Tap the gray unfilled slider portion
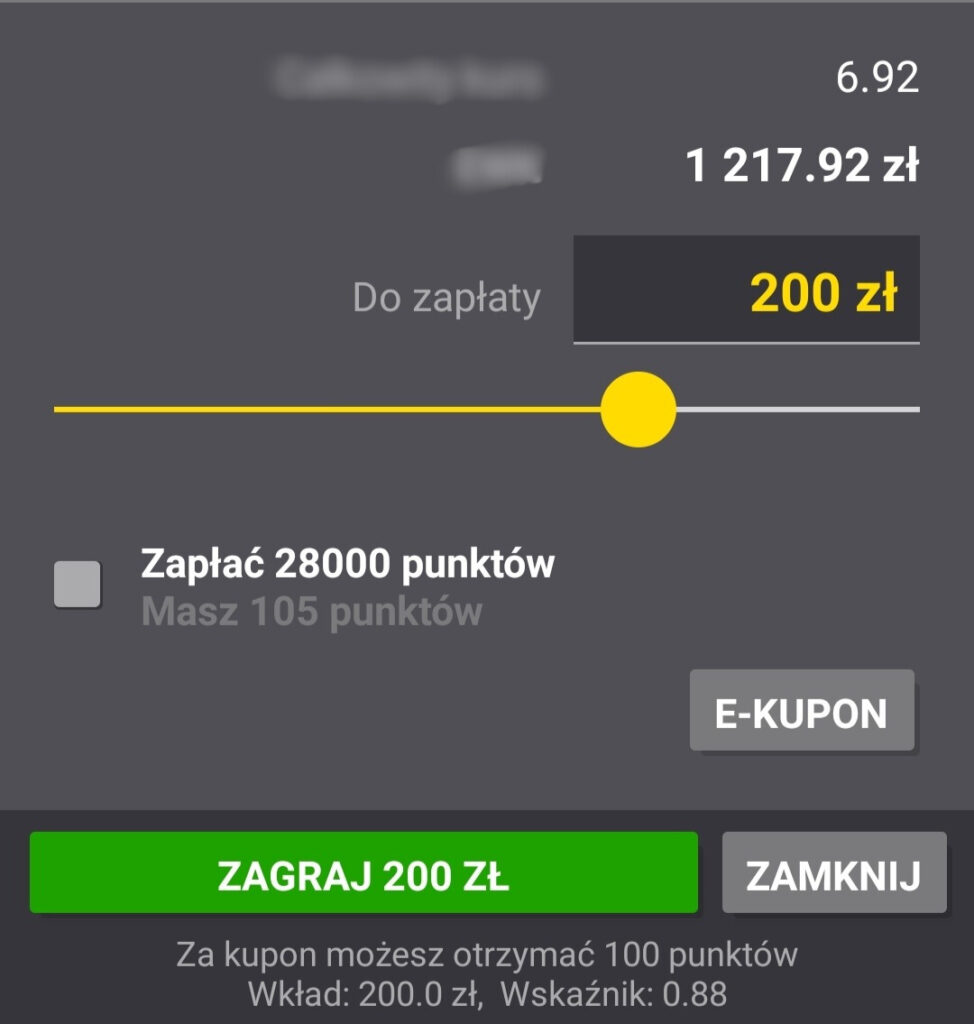The height and width of the screenshot is (1024, 974). [800, 410]
